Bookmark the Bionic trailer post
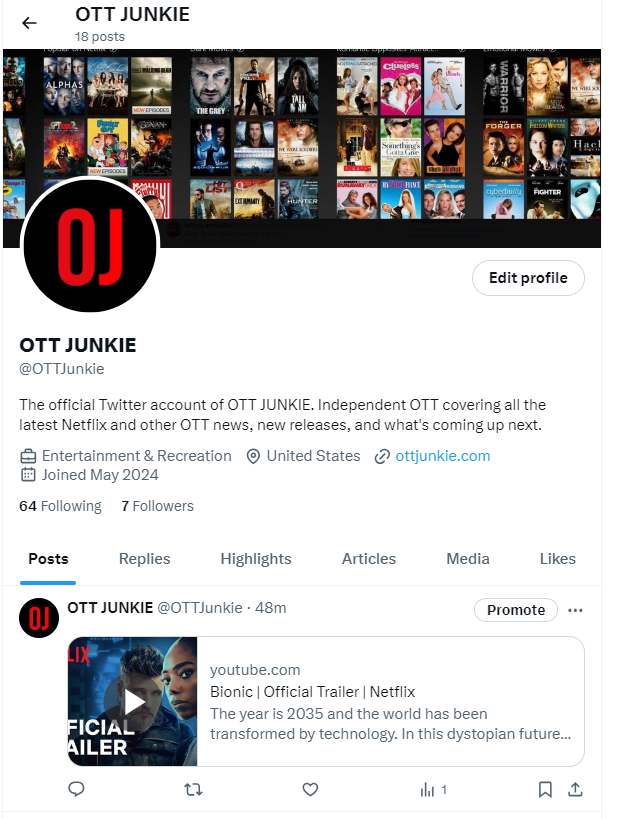 (x=545, y=790)
